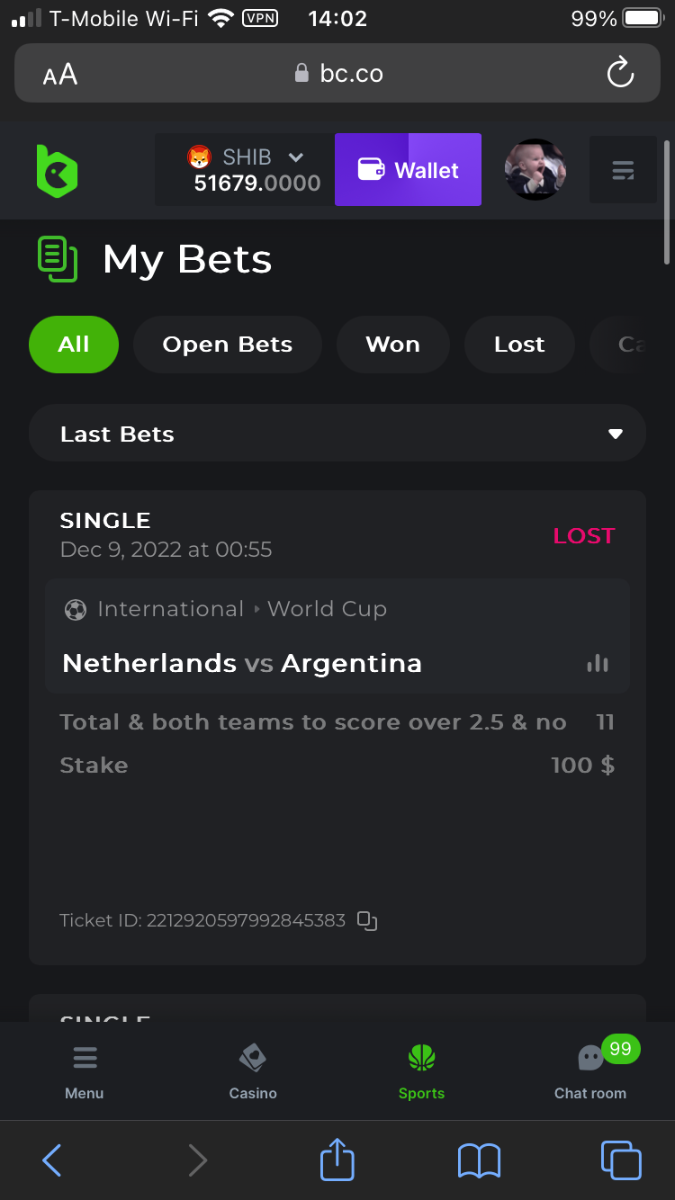Expand the SHIB currency selector
Screen dimensions: 675x1200
[x=295, y=157]
